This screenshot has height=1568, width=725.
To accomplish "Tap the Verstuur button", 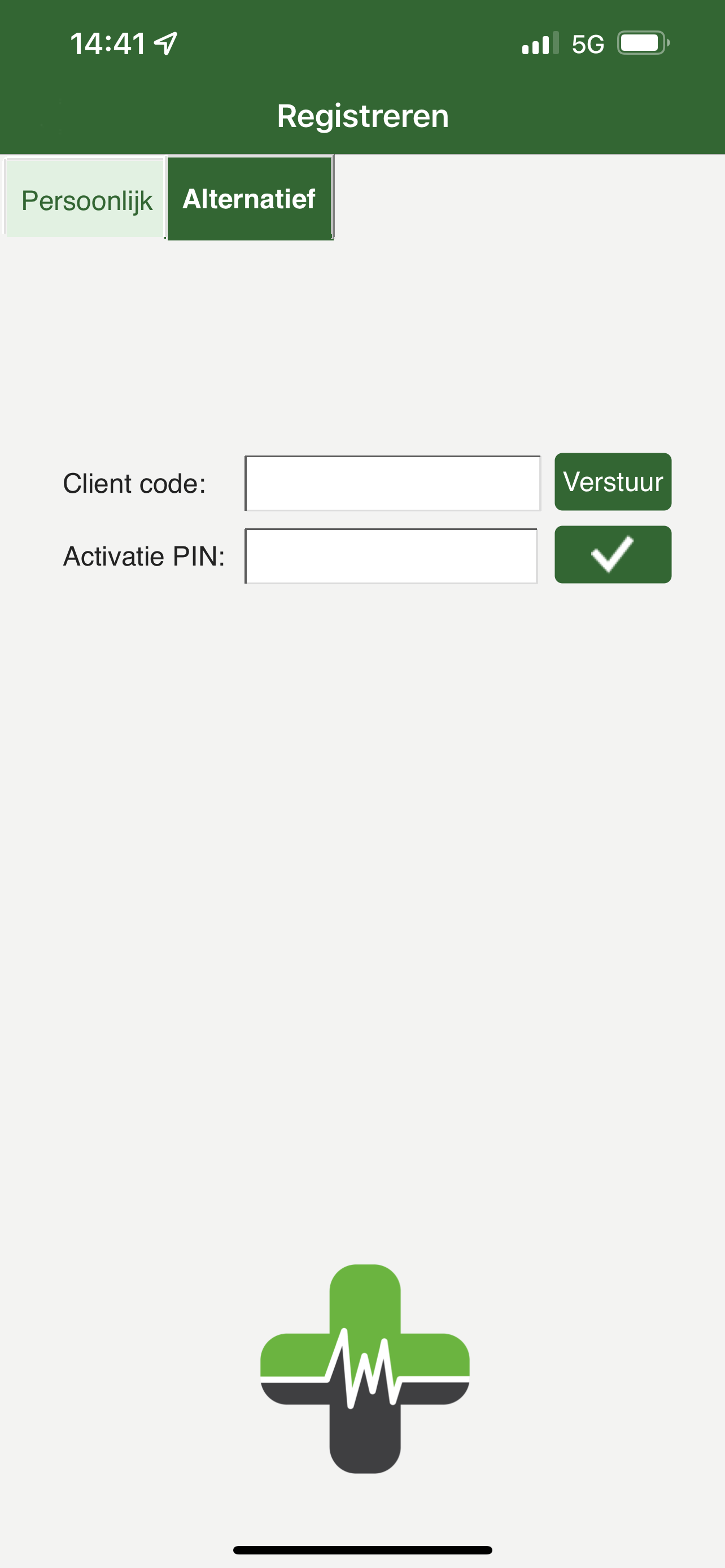I will pos(613,482).
